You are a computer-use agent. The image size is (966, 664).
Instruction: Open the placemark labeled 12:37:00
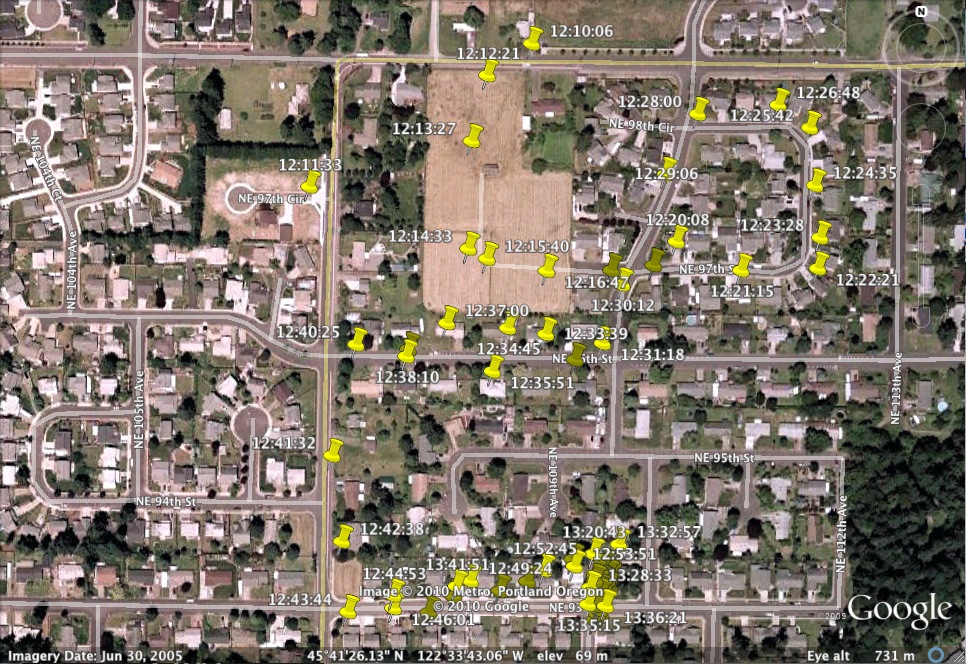pos(449,318)
